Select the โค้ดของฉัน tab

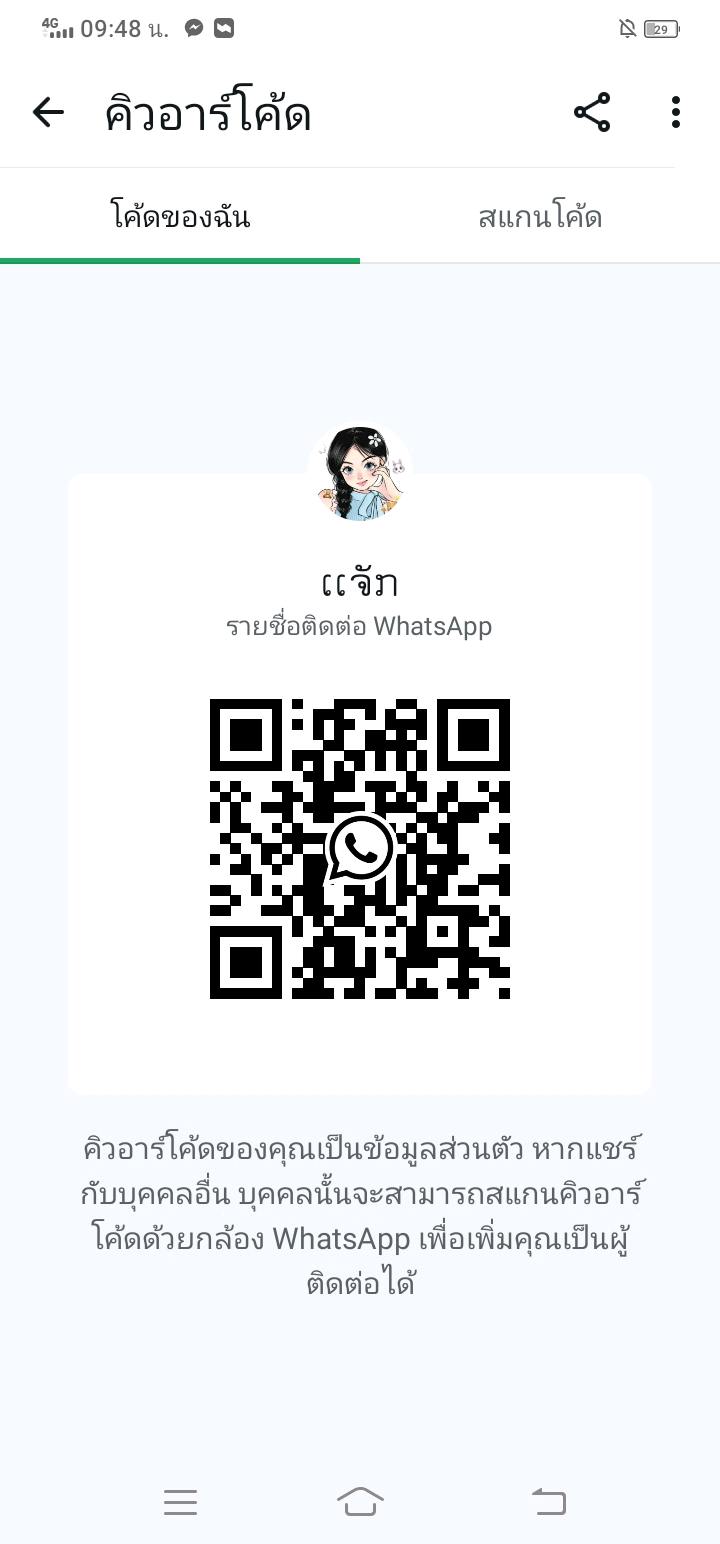[x=180, y=217]
